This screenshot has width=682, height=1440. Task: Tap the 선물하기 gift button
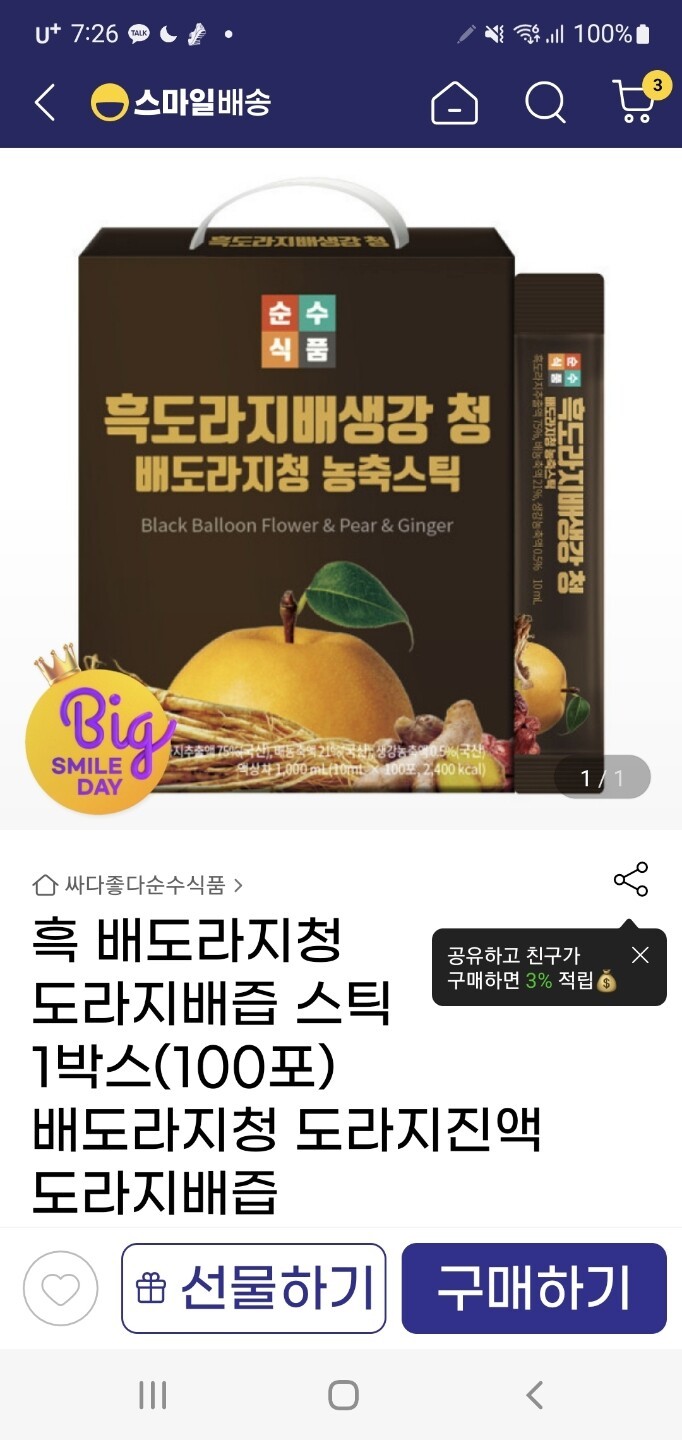pyautogui.click(x=254, y=1288)
